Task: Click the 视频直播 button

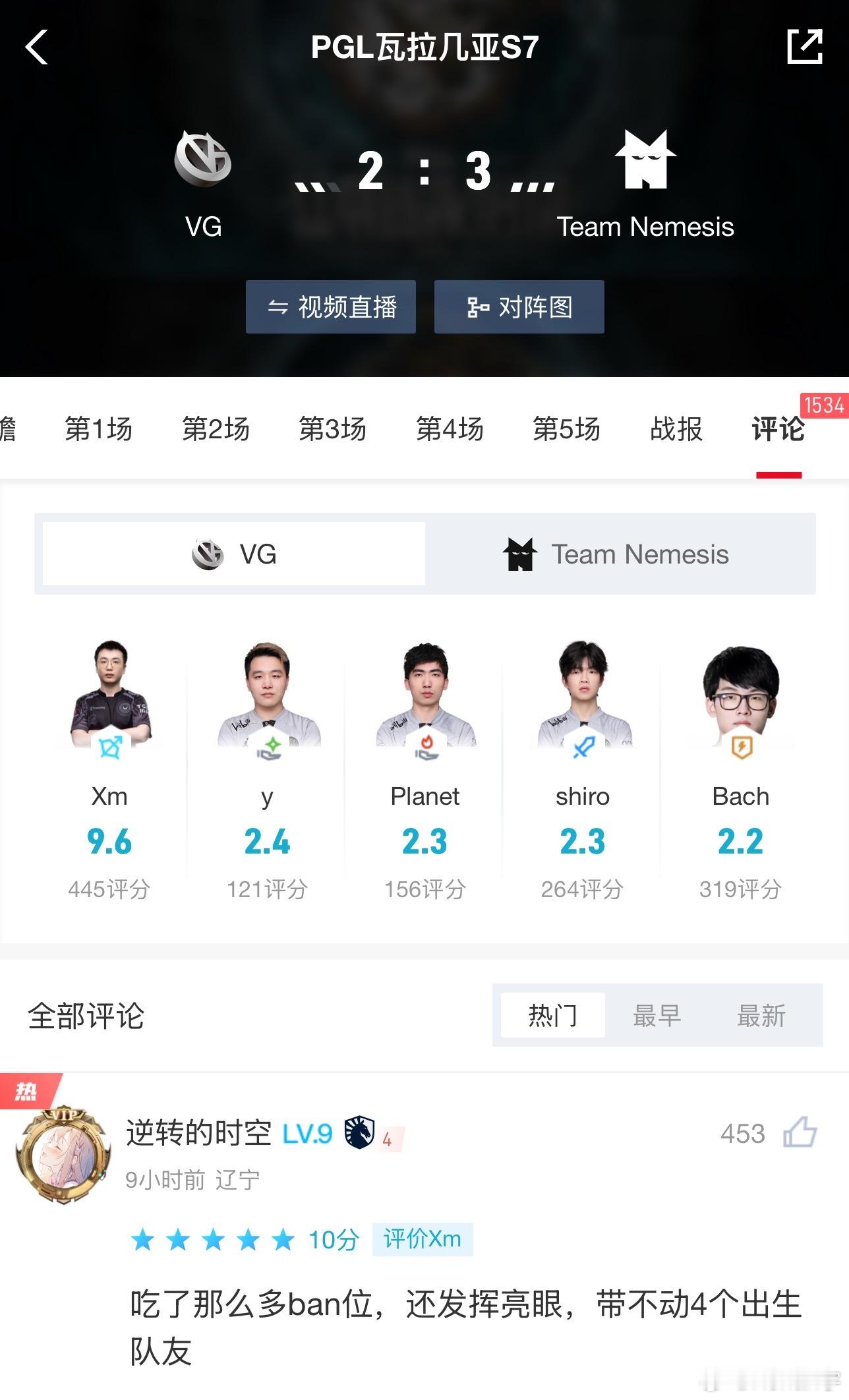Action: [x=330, y=306]
